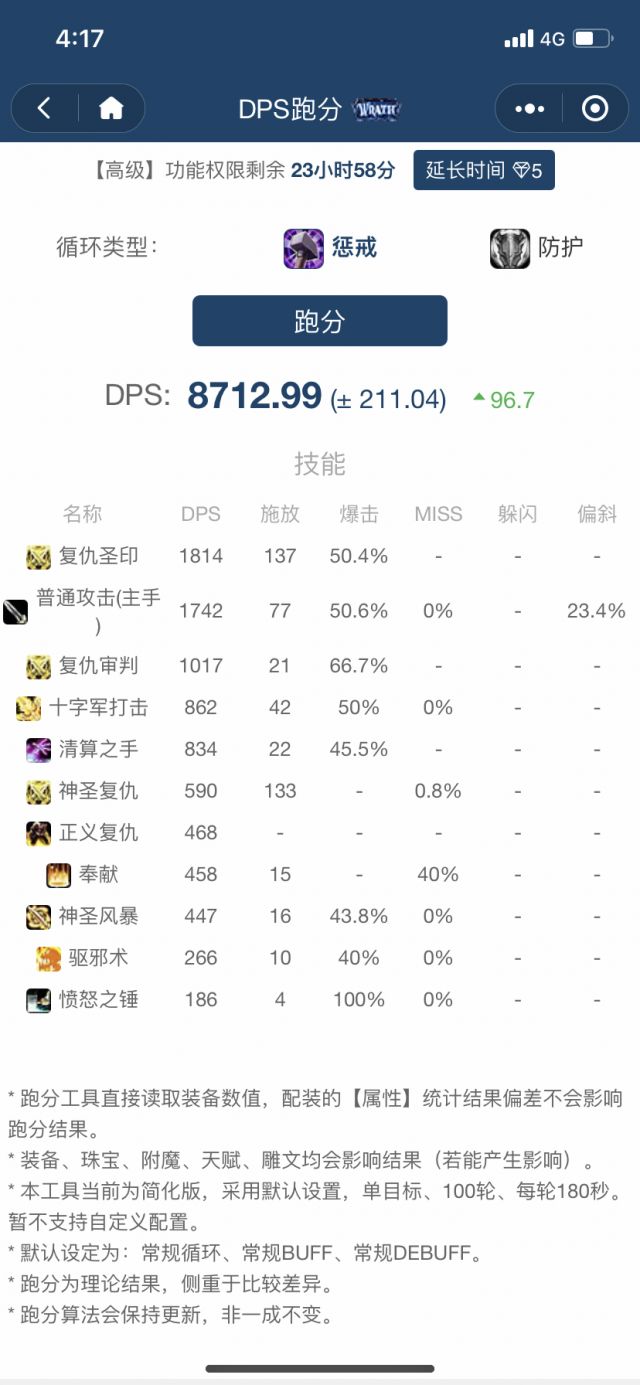The width and height of the screenshot is (640, 1385).
Task: Switch to the 防护 rotation type
Action: click(537, 248)
